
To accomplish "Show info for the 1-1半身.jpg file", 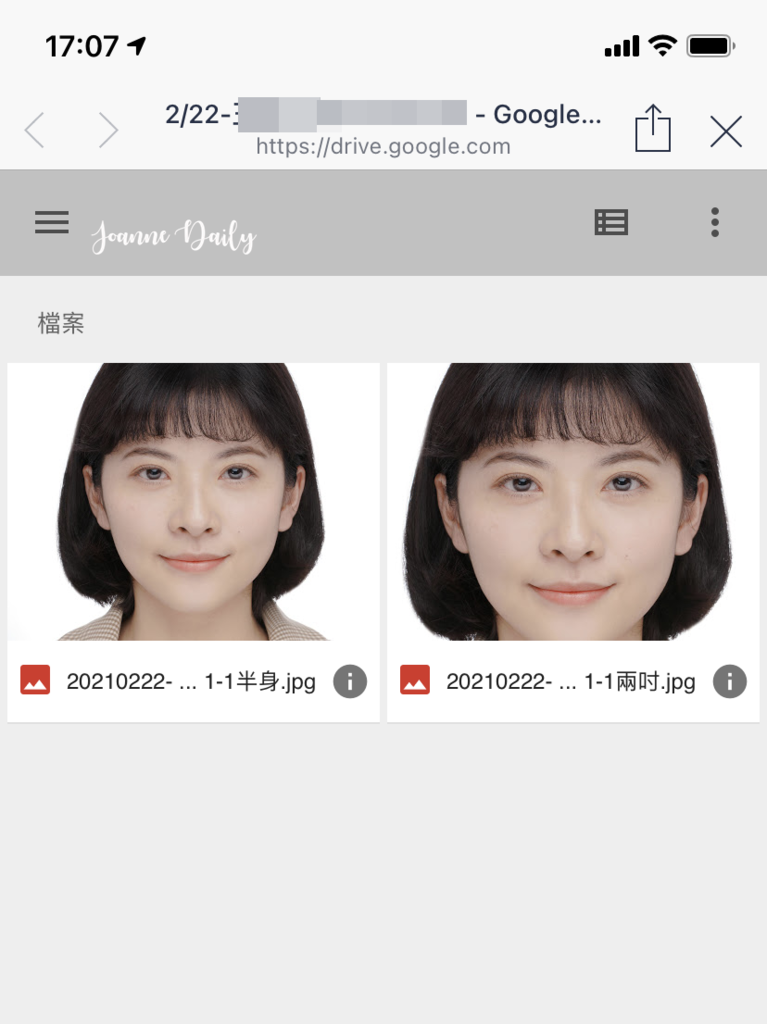I will (x=349, y=682).
